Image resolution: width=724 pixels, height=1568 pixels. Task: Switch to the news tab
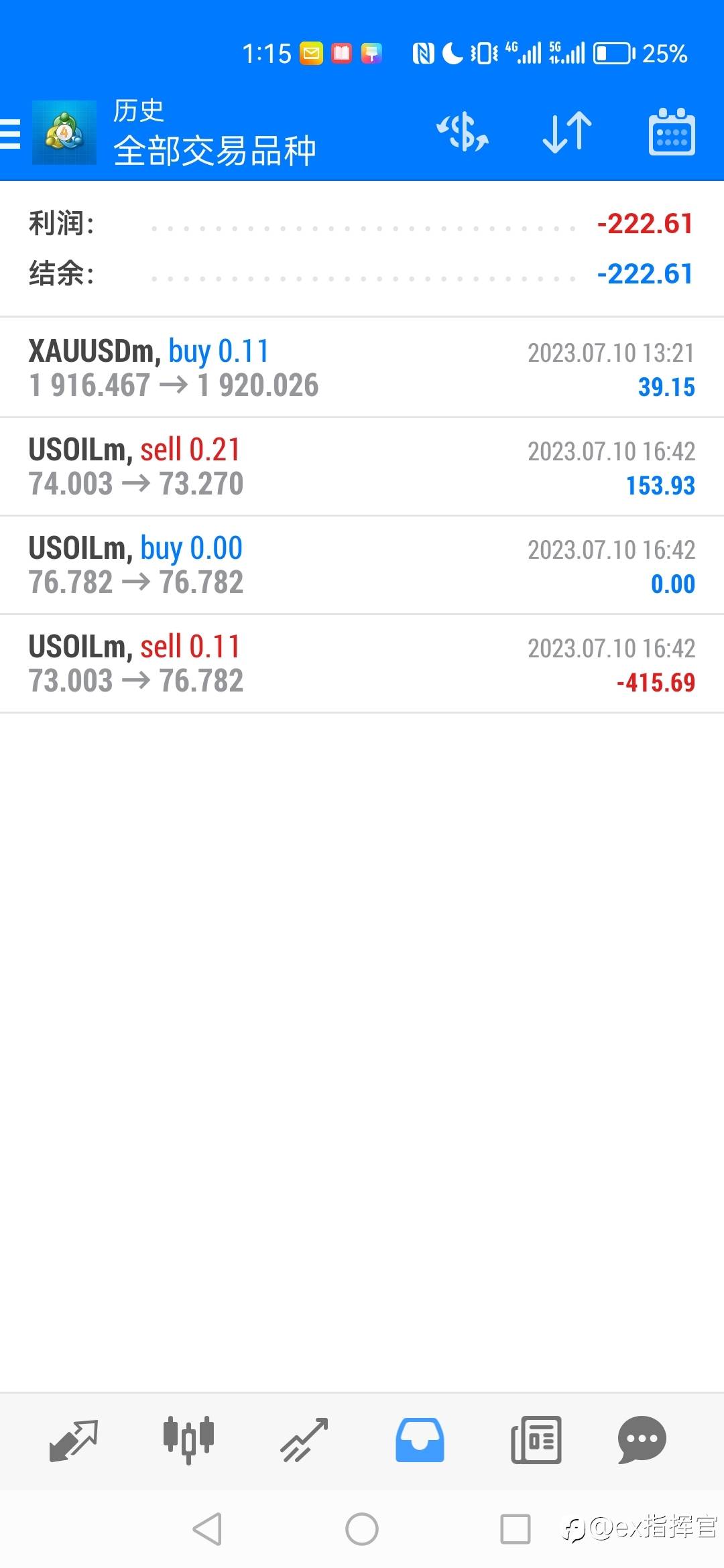(536, 1440)
